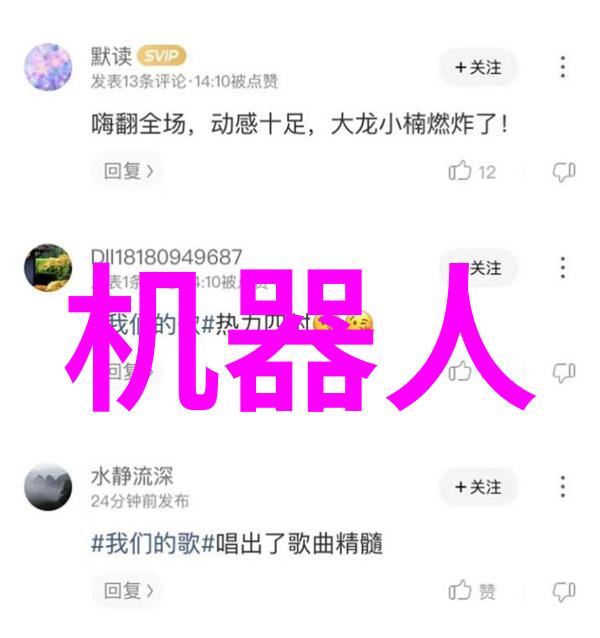This screenshot has height=638, width=600.
Task: Follow the user 默读
Action: (x=476, y=67)
